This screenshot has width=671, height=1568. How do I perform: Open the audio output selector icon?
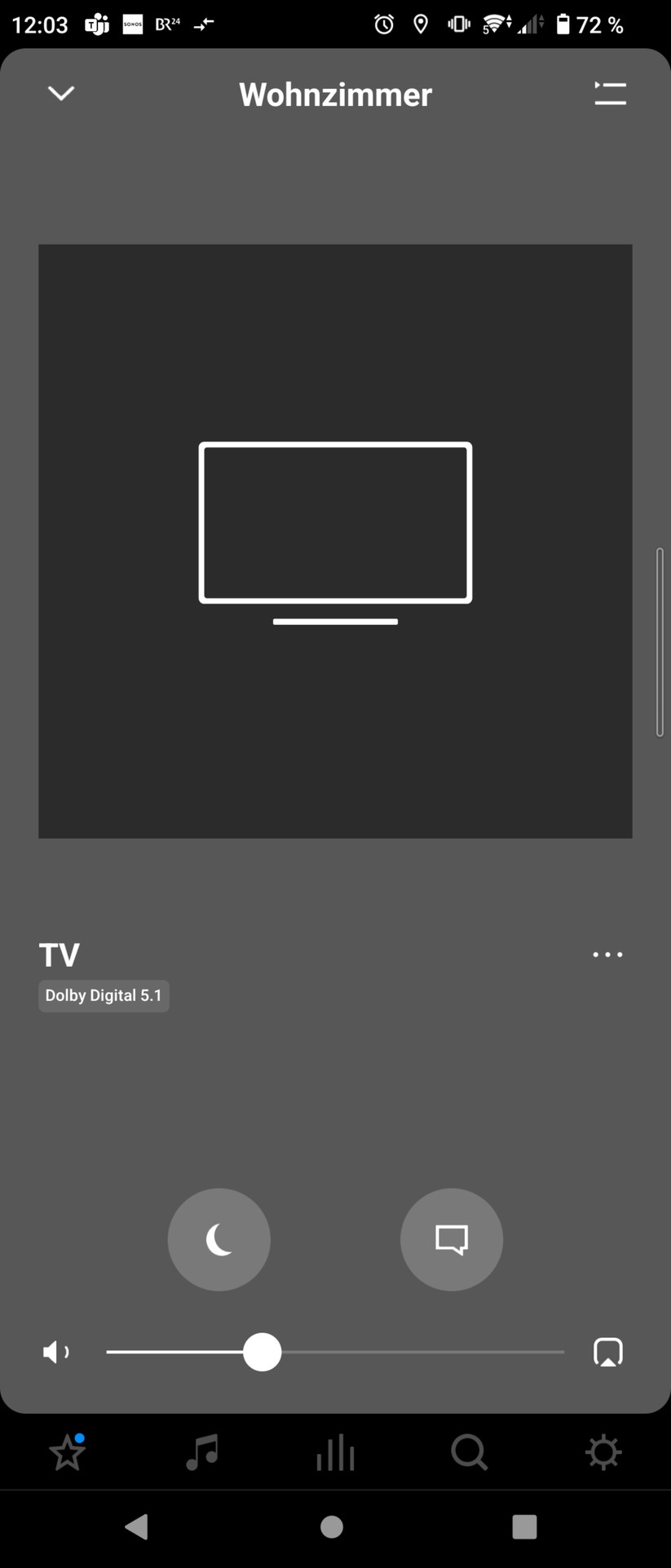tap(608, 1352)
